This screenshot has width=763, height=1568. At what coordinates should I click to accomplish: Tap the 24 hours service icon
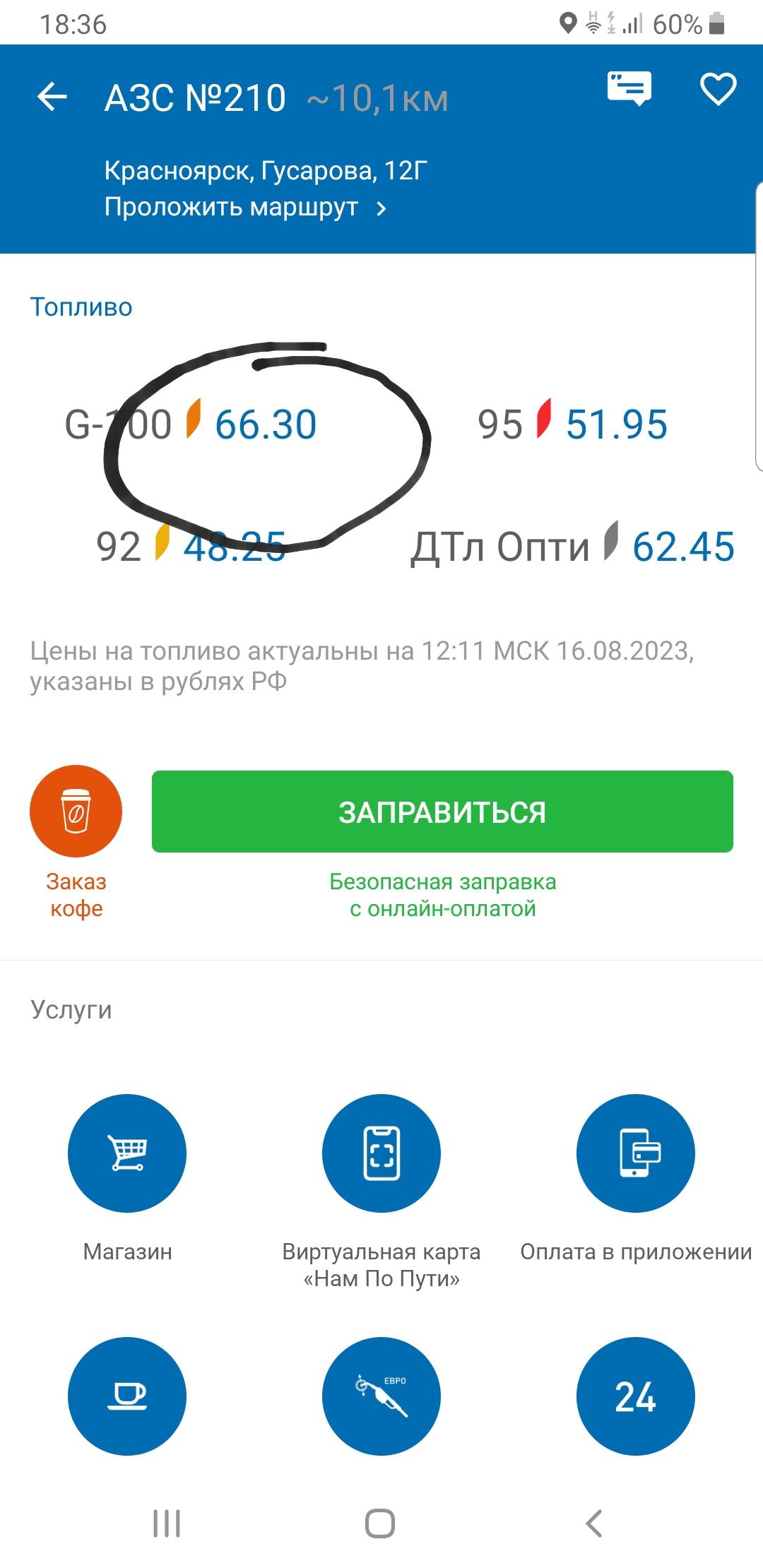tap(635, 1396)
